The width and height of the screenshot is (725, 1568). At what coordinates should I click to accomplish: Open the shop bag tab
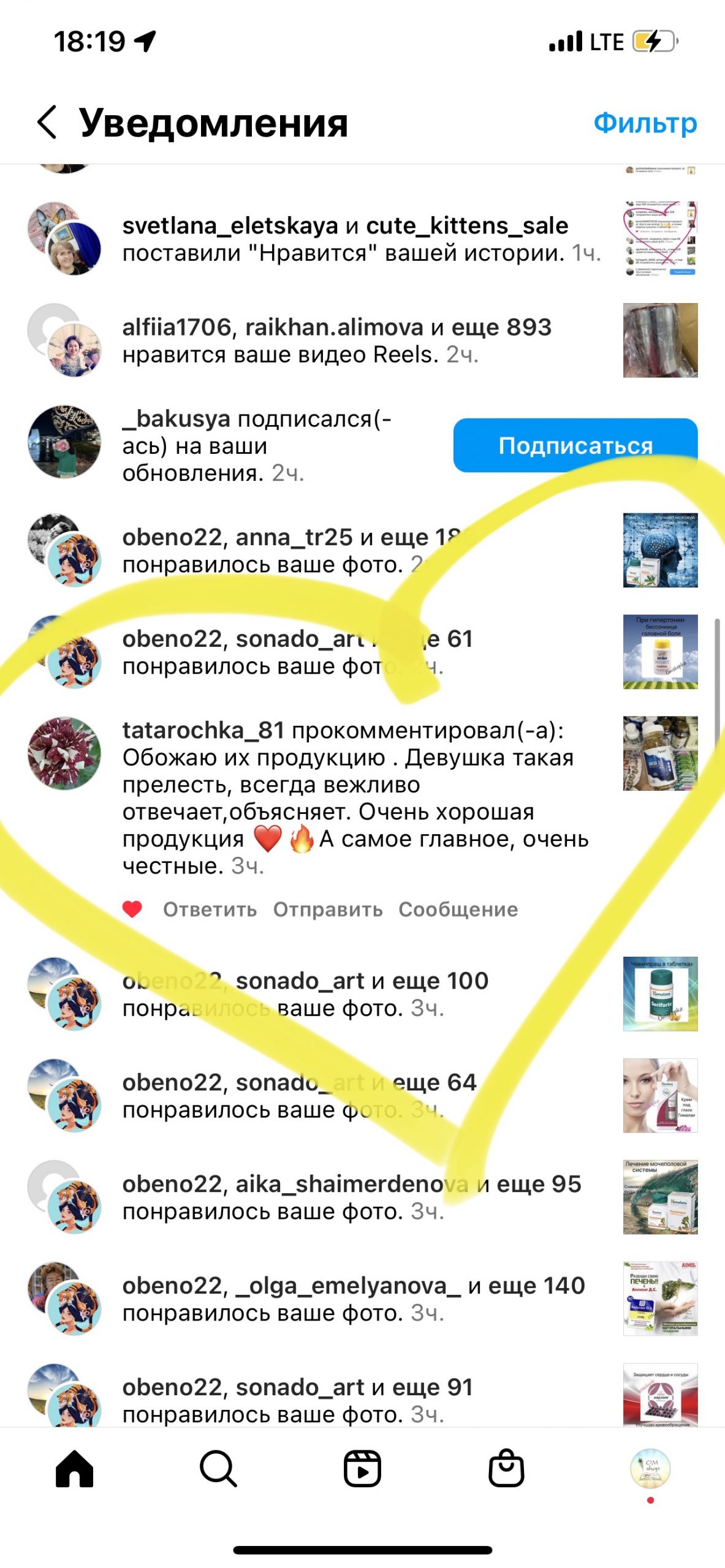506,1468
